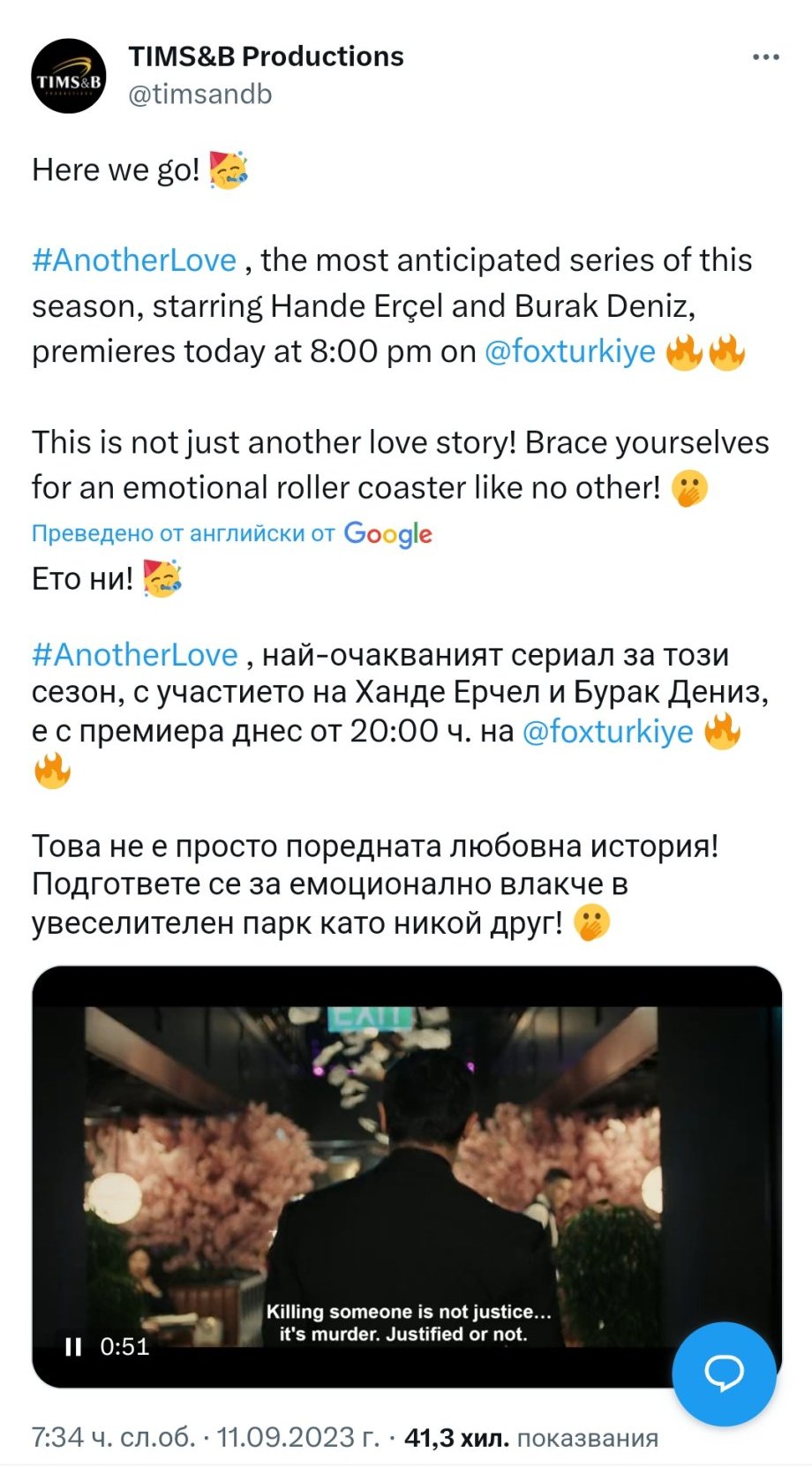Tap the 'Преведено от английски от Google' link
This screenshot has height=1475, width=812.
[232, 533]
